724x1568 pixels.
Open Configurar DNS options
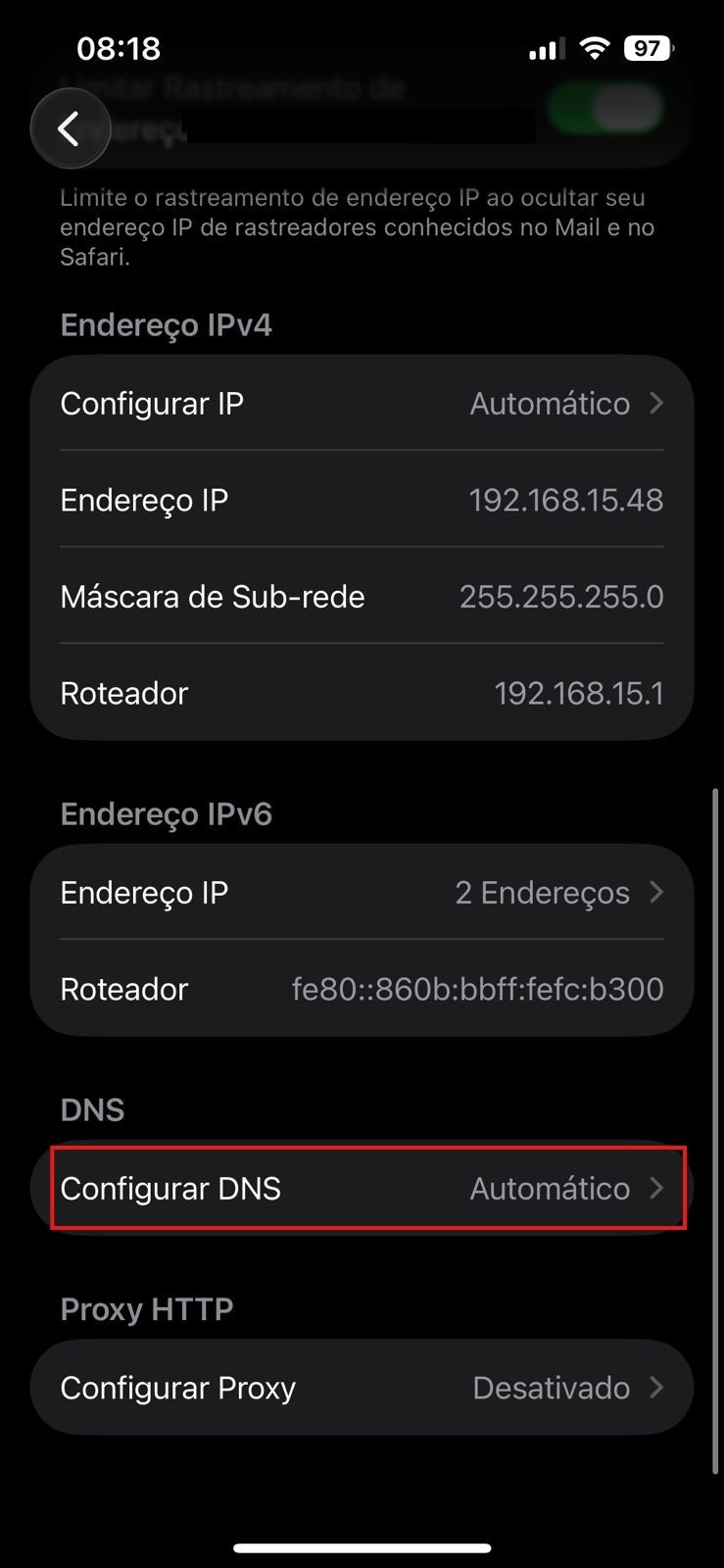pos(362,1188)
